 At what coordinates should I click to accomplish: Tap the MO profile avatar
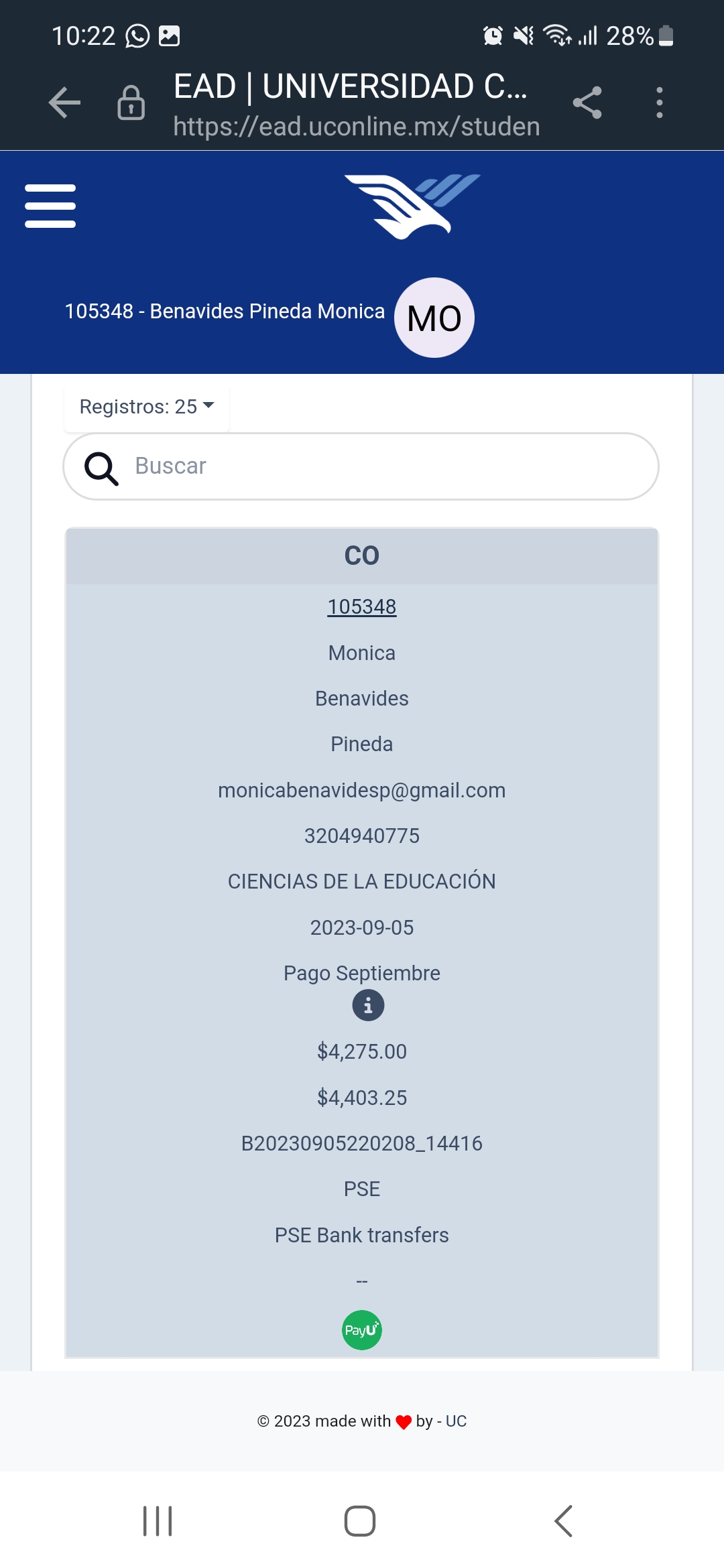pyautogui.click(x=434, y=318)
